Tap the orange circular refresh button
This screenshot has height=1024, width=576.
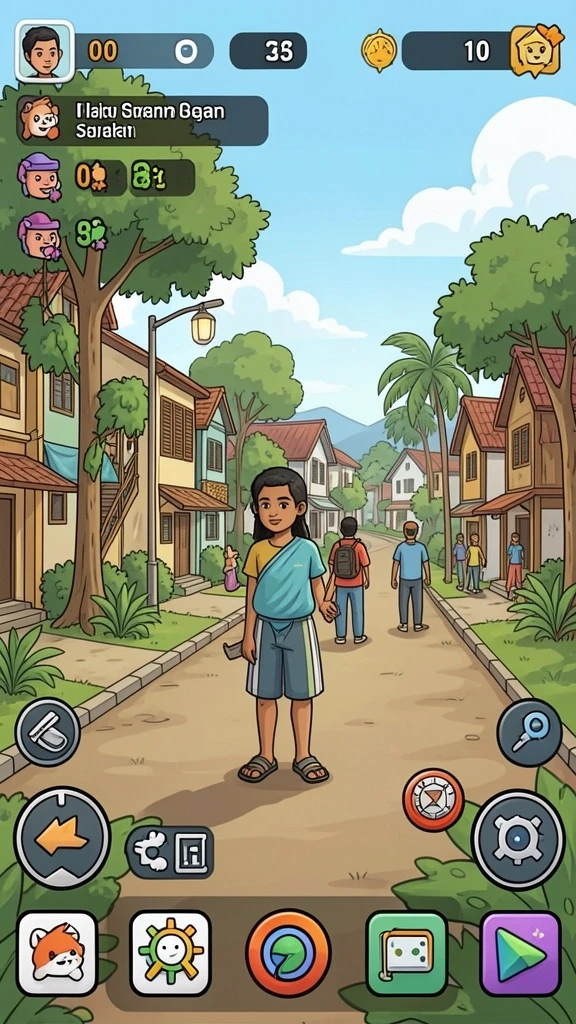pyautogui.click(x=288, y=953)
